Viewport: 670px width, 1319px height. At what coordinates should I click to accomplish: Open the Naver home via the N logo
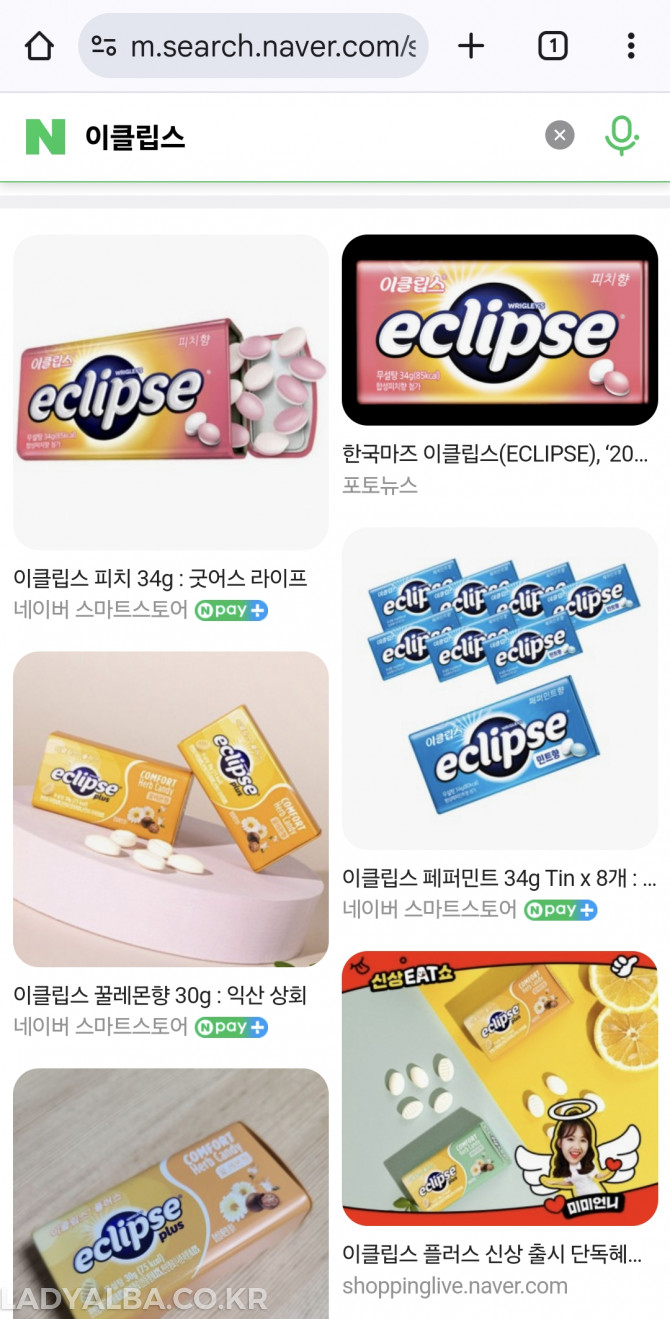point(45,137)
